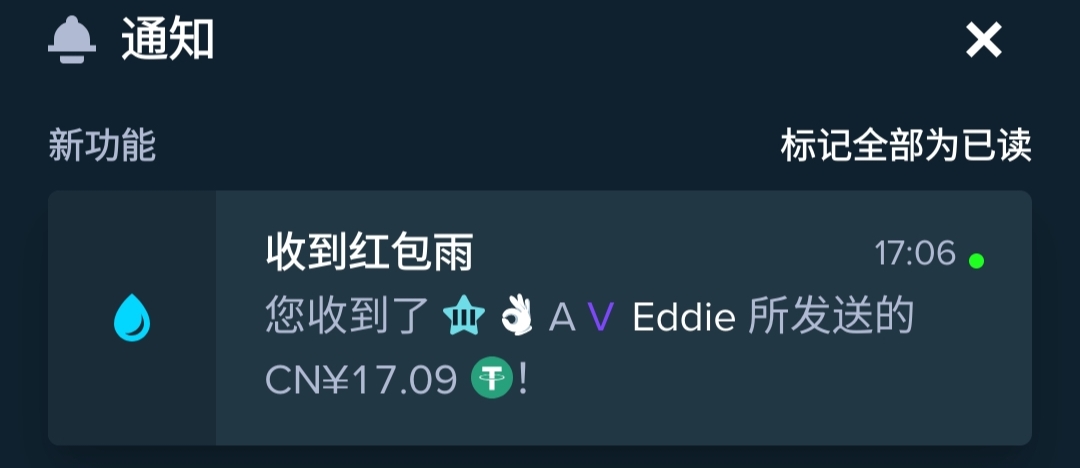This screenshot has height=468, width=1080.
Task: Mark all notifications as read (标记全部为已读)
Action: point(905,146)
